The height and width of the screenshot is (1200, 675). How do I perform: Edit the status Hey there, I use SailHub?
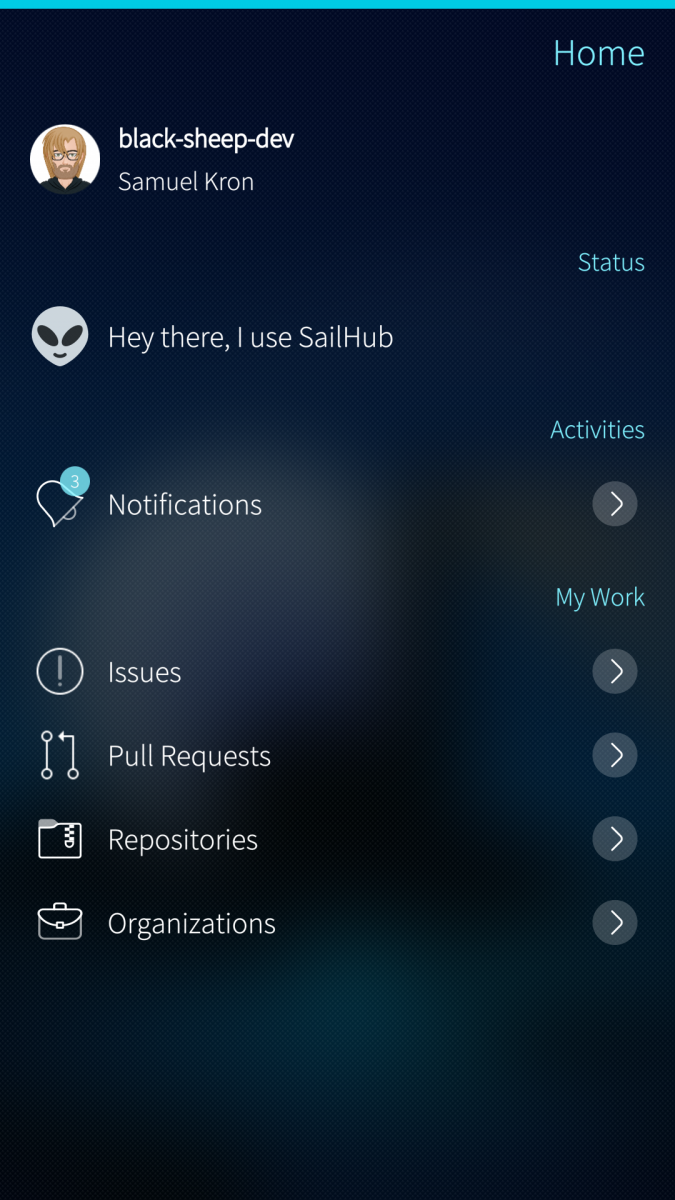pos(250,338)
